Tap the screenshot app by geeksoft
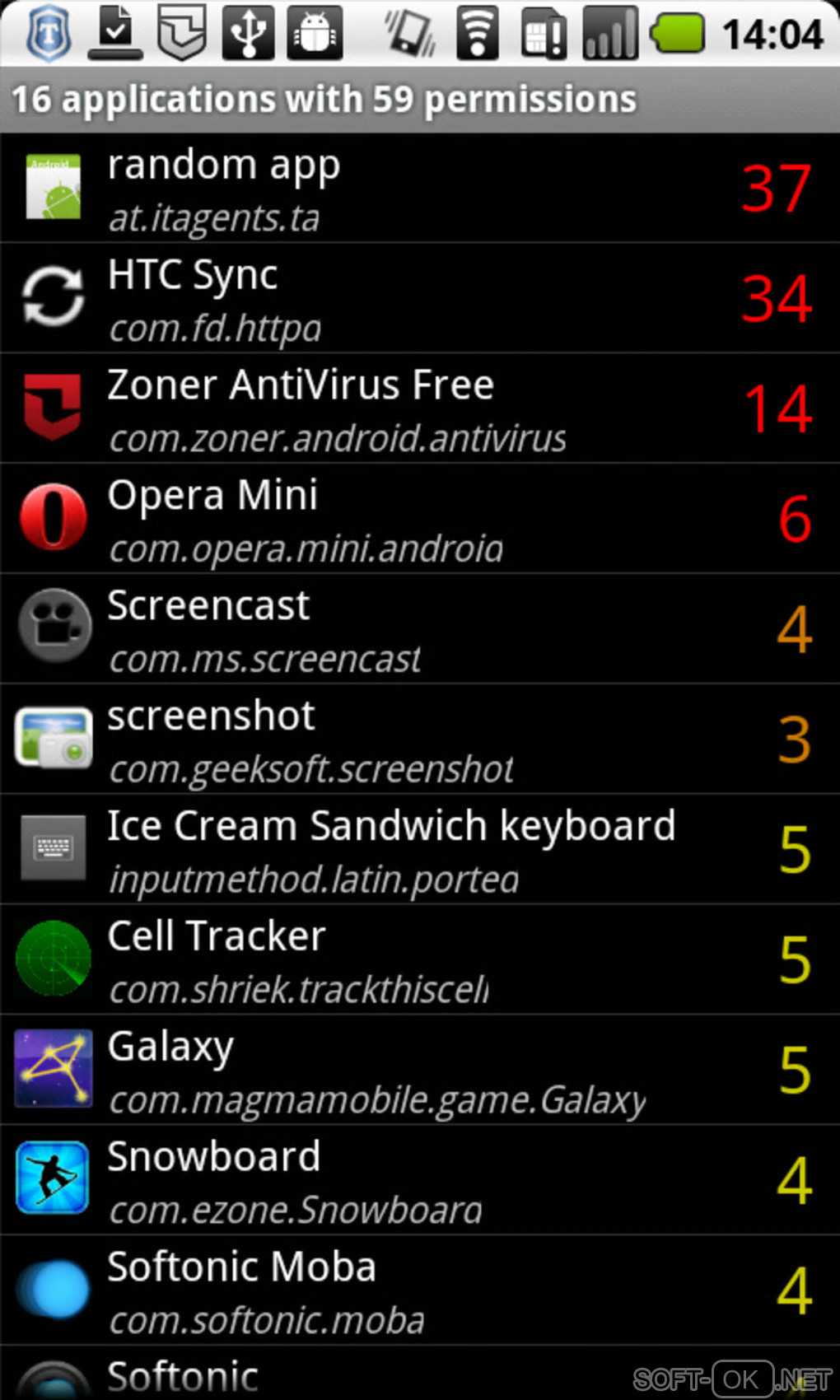 click(x=420, y=740)
